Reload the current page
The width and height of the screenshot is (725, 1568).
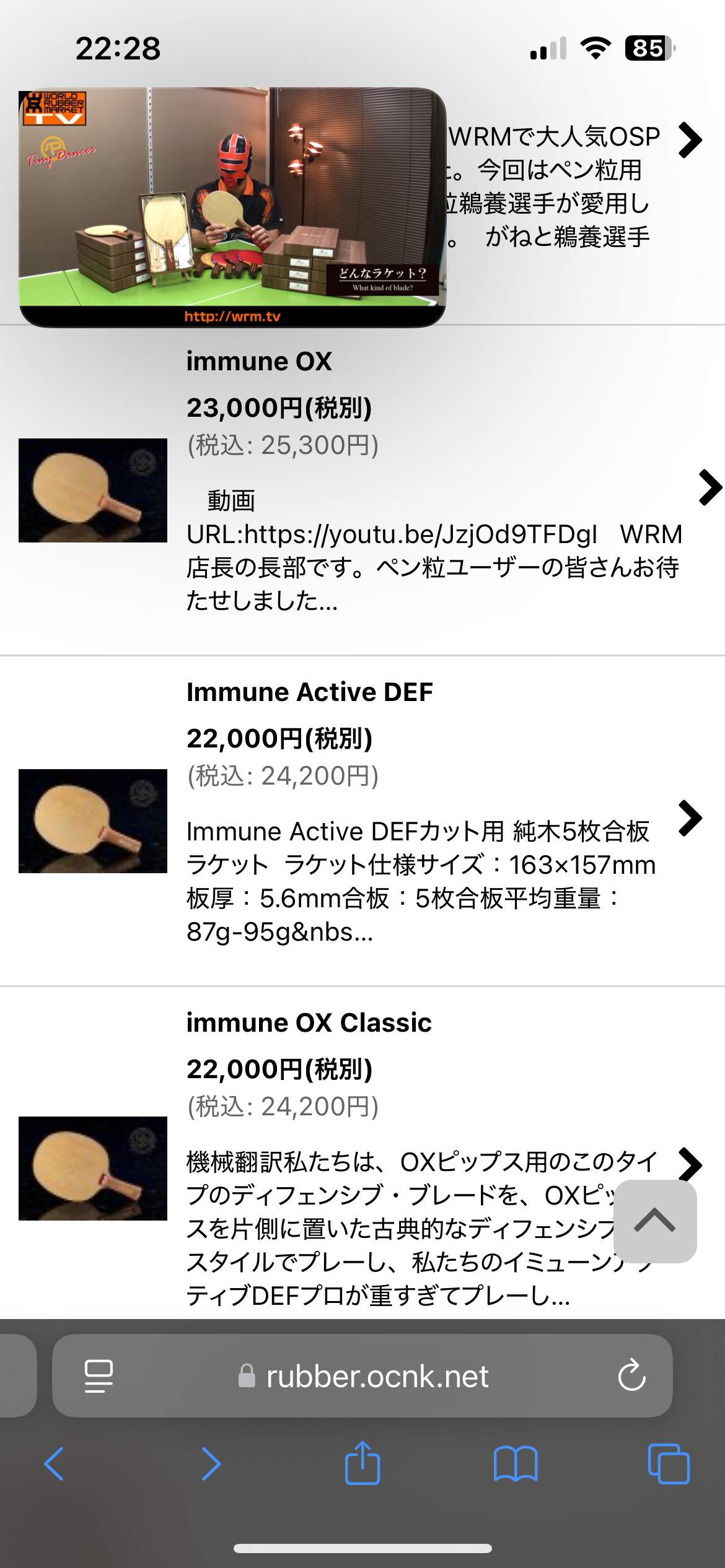tap(631, 1376)
